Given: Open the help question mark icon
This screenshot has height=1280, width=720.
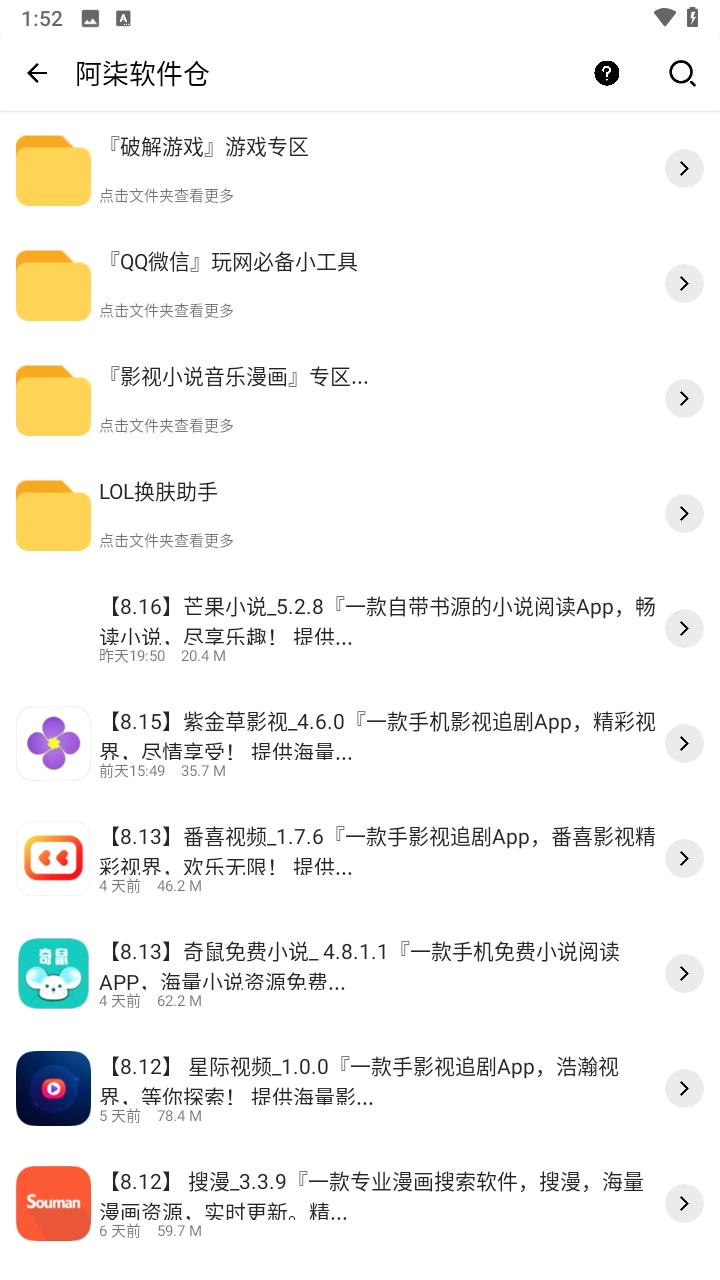Looking at the screenshot, I should coord(606,73).
